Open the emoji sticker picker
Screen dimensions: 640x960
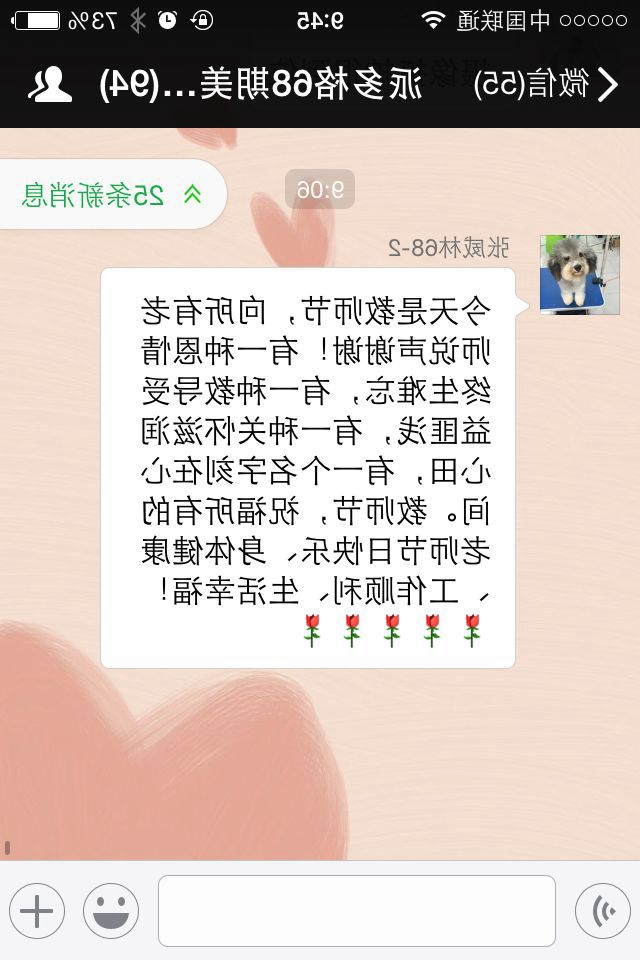[111, 911]
